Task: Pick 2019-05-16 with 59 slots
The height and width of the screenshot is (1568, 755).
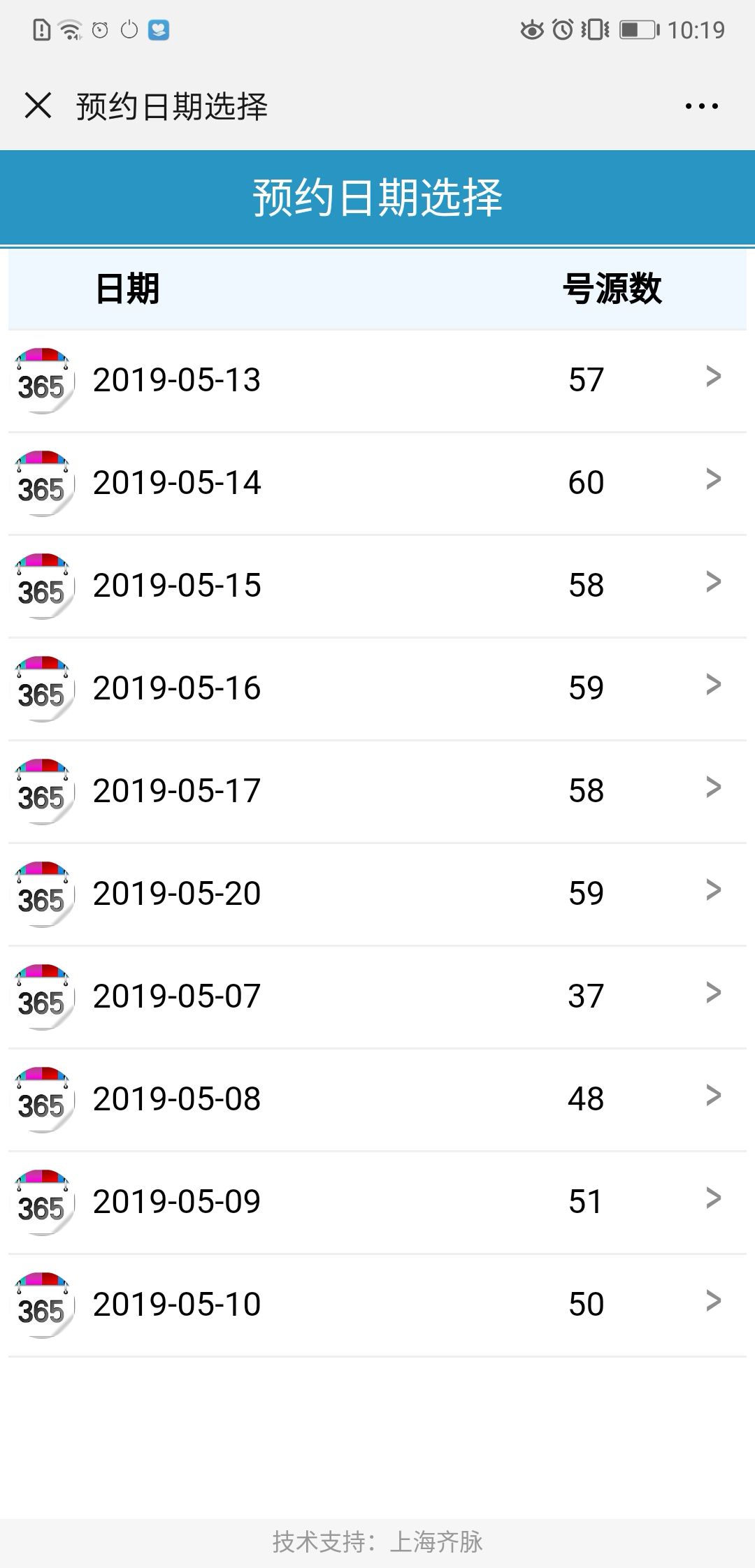Action: (x=377, y=689)
